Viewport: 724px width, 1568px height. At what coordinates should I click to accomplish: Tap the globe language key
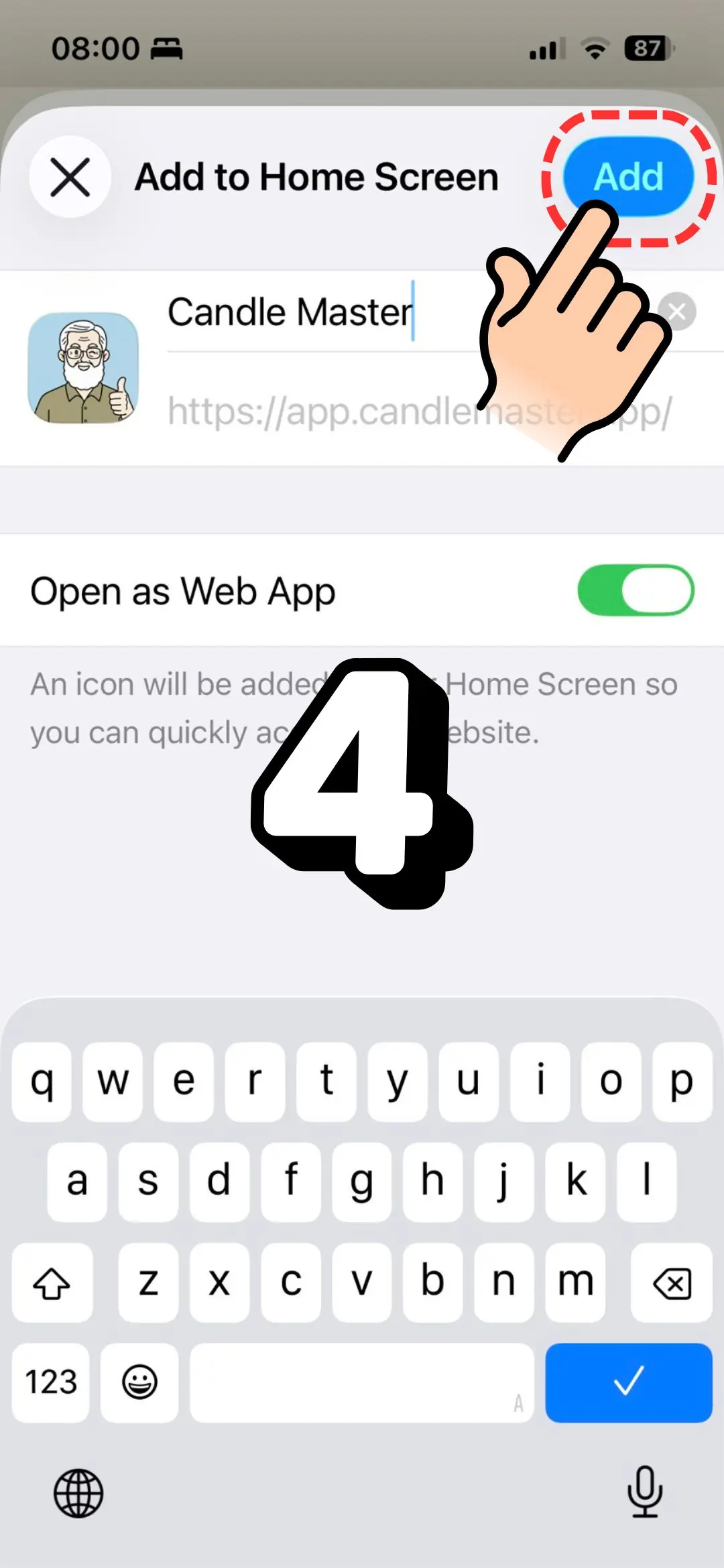coord(78,1493)
